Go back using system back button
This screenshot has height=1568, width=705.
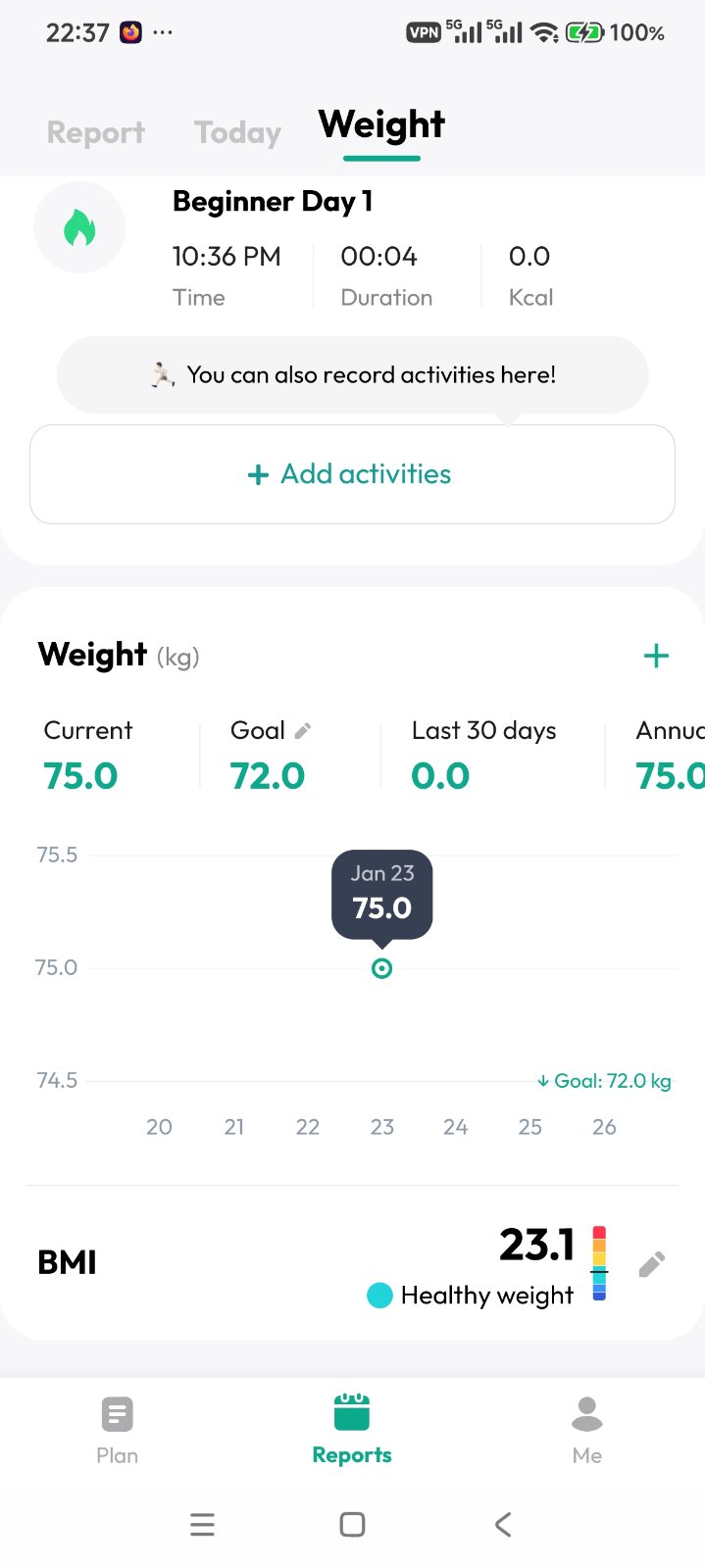coord(503,1524)
